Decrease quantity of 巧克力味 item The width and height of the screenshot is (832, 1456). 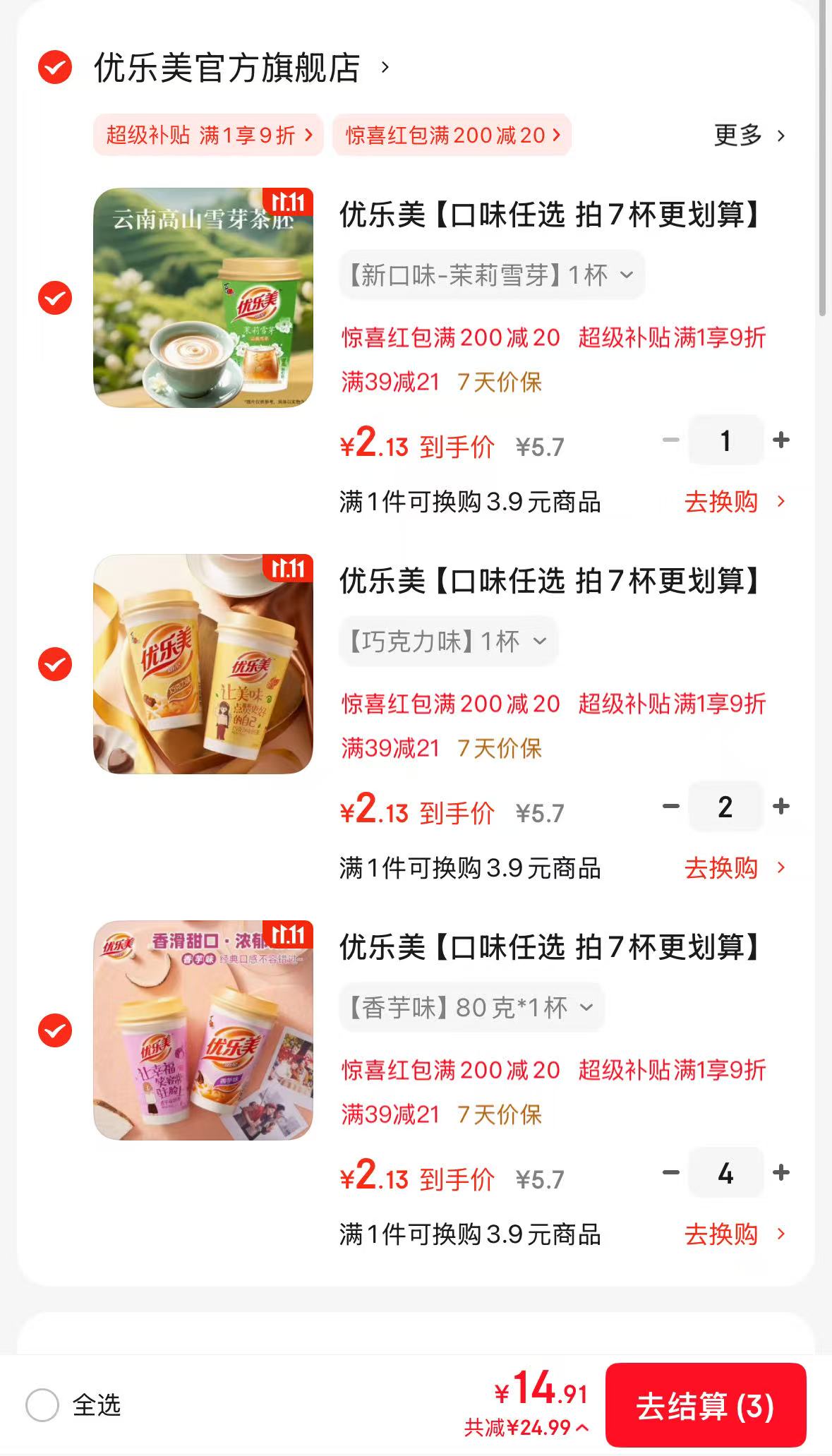[671, 806]
